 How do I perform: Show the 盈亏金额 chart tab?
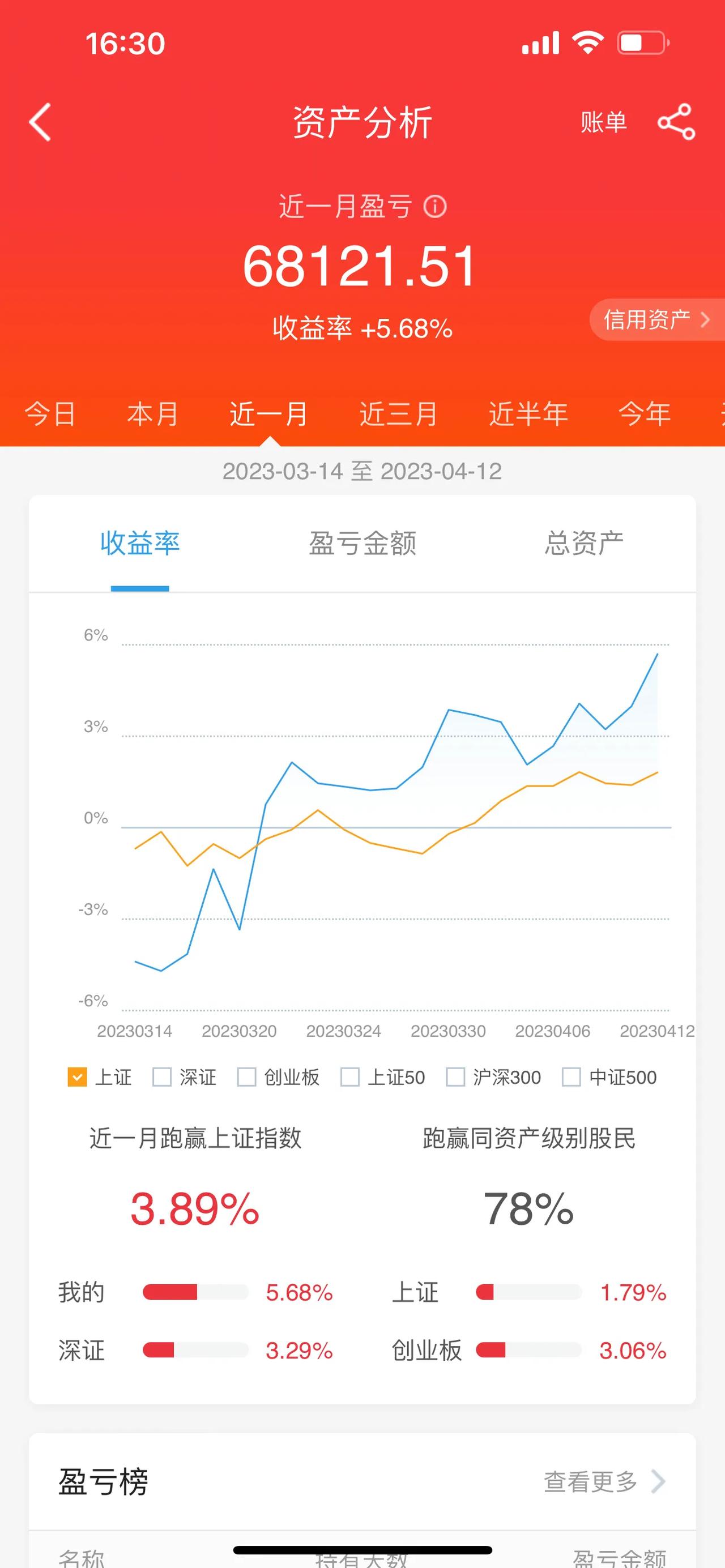362,544
